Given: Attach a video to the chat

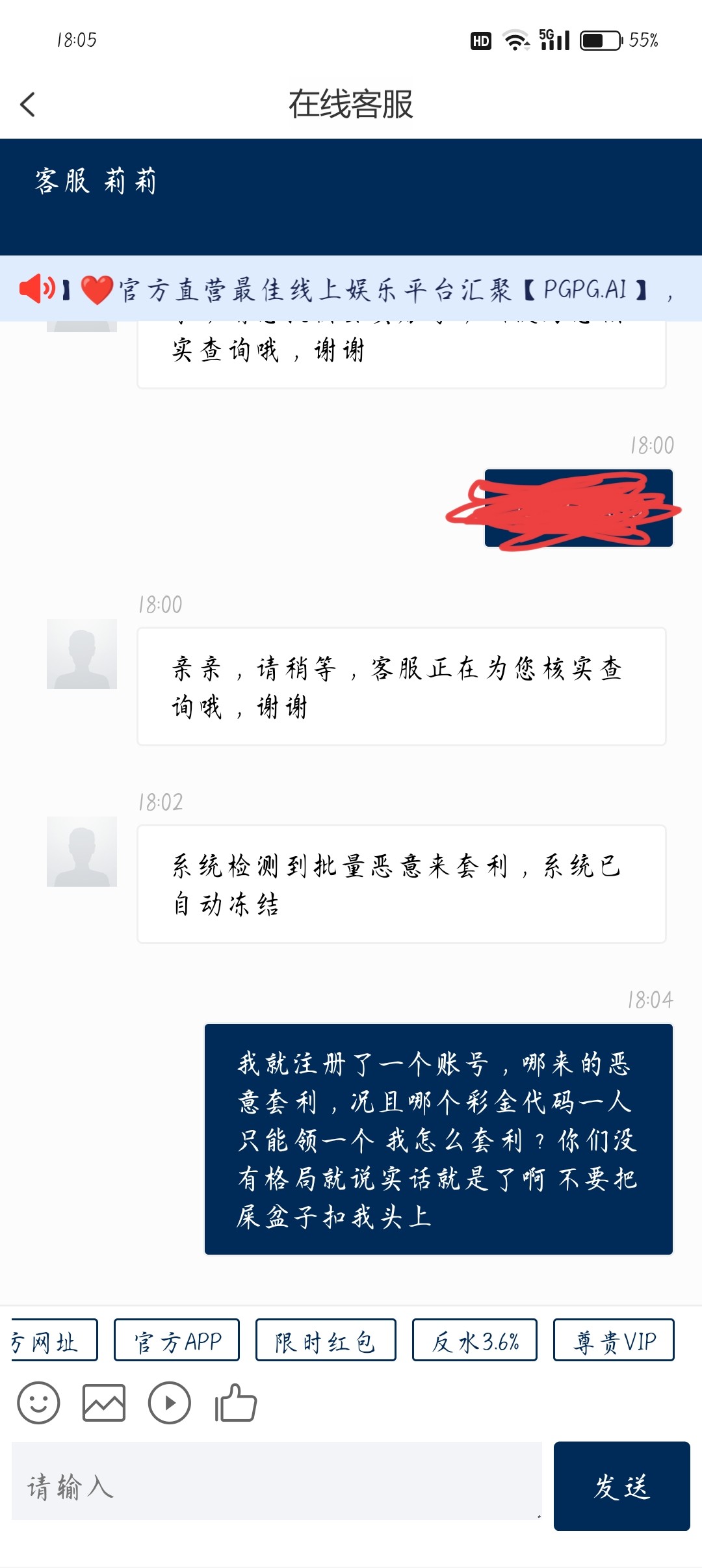Looking at the screenshot, I should [x=169, y=1402].
